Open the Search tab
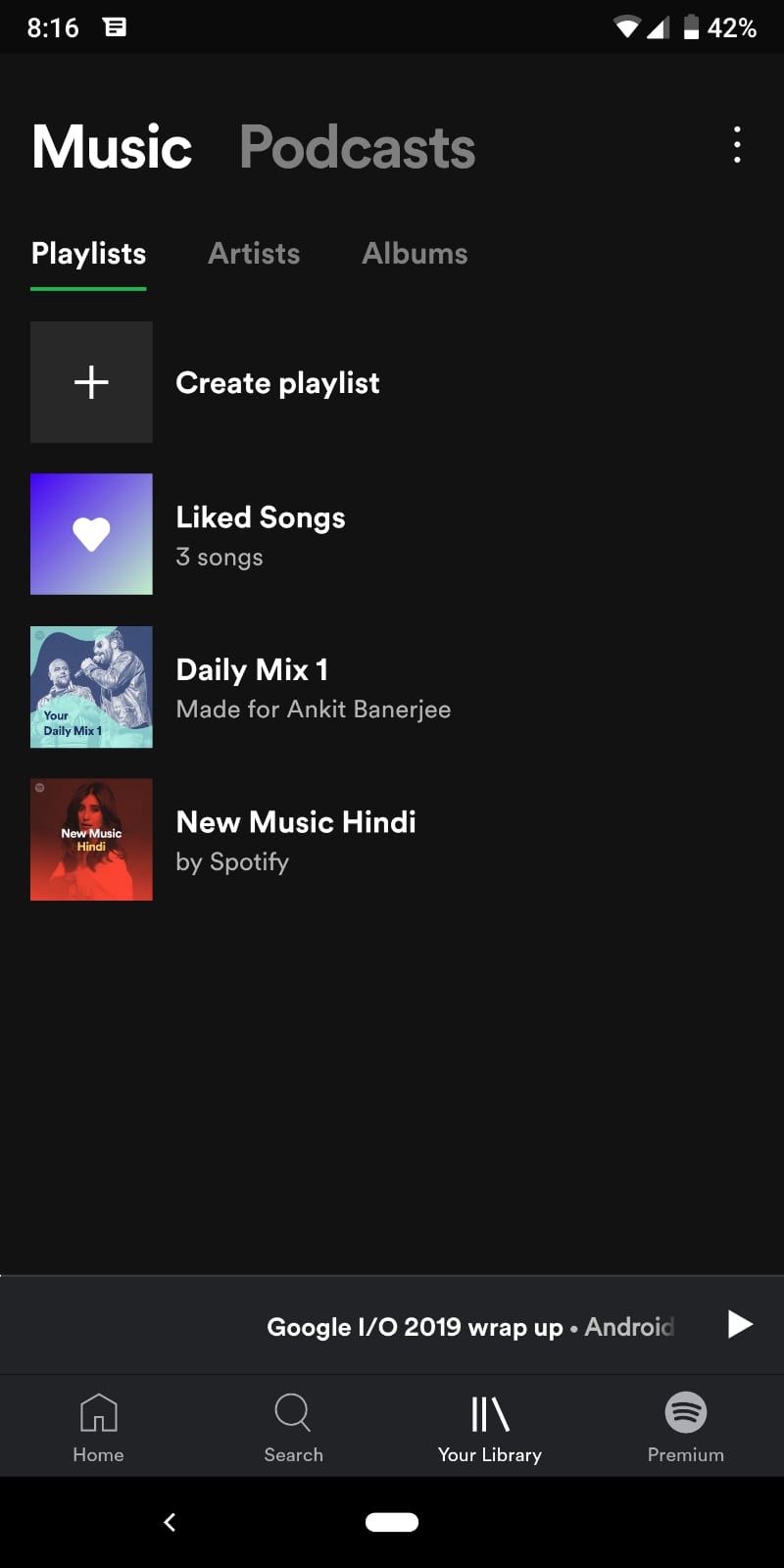The image size is (784, 1568). [293, 1428]
